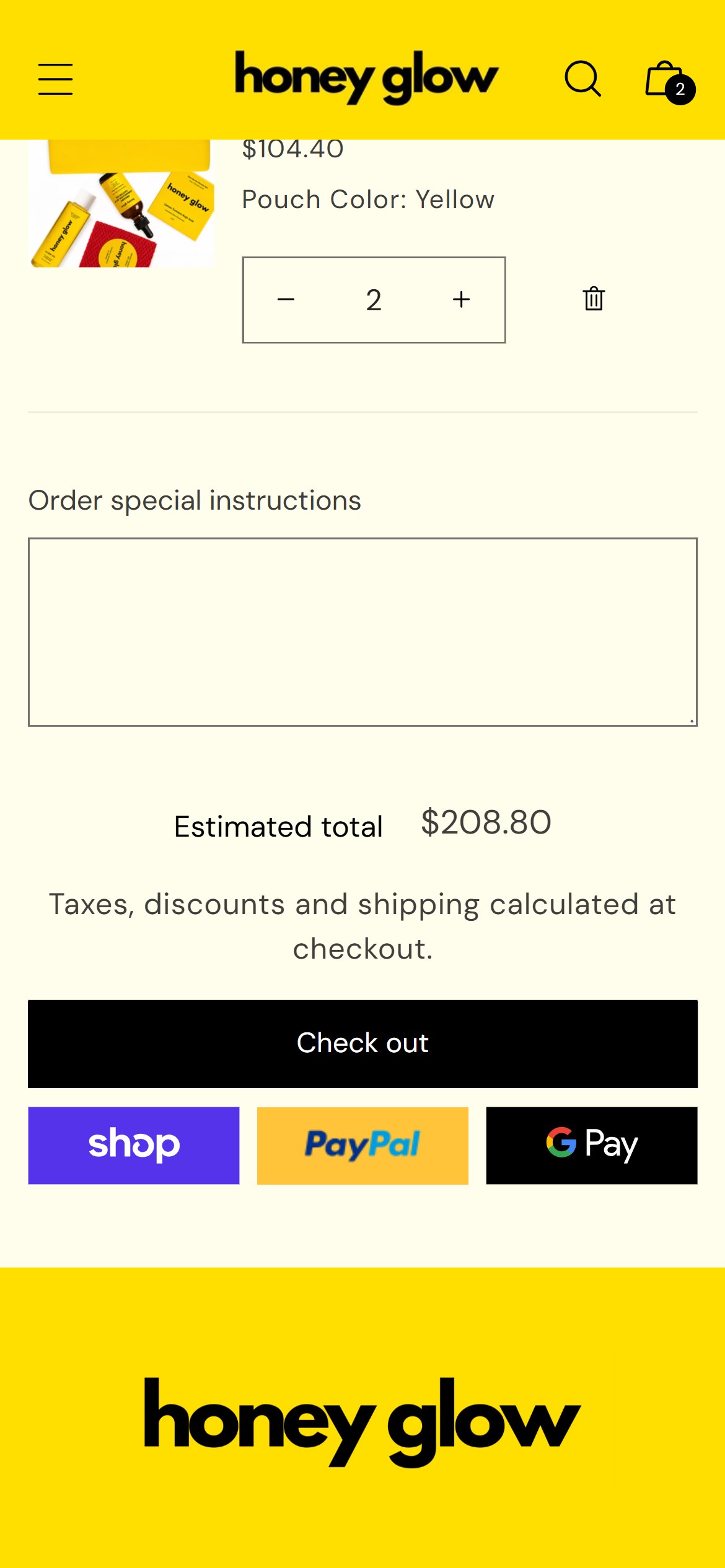
Task: Remove item using the trash icon
Action: (x=594, y=299)
